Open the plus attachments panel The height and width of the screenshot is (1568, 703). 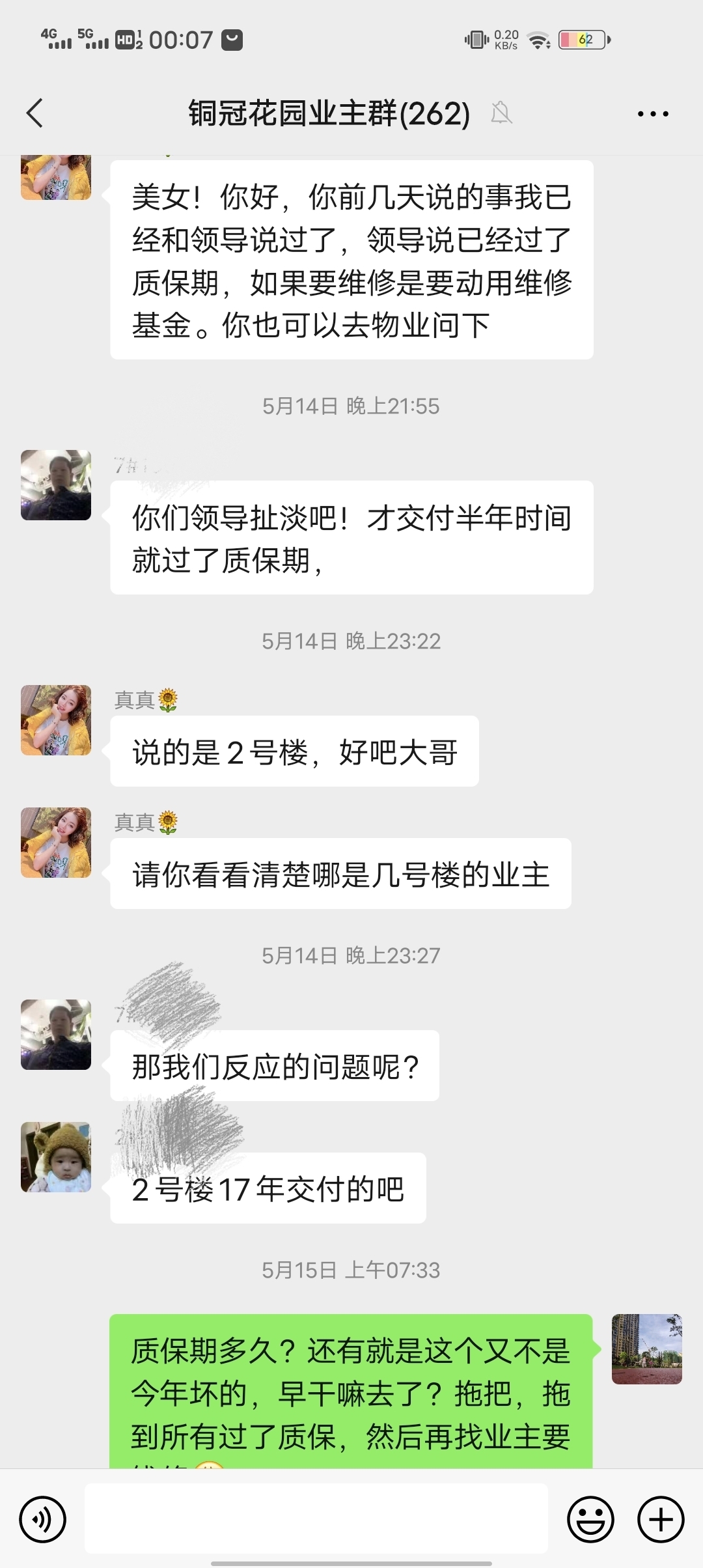pyautogui.click(x=660, y=1520)
